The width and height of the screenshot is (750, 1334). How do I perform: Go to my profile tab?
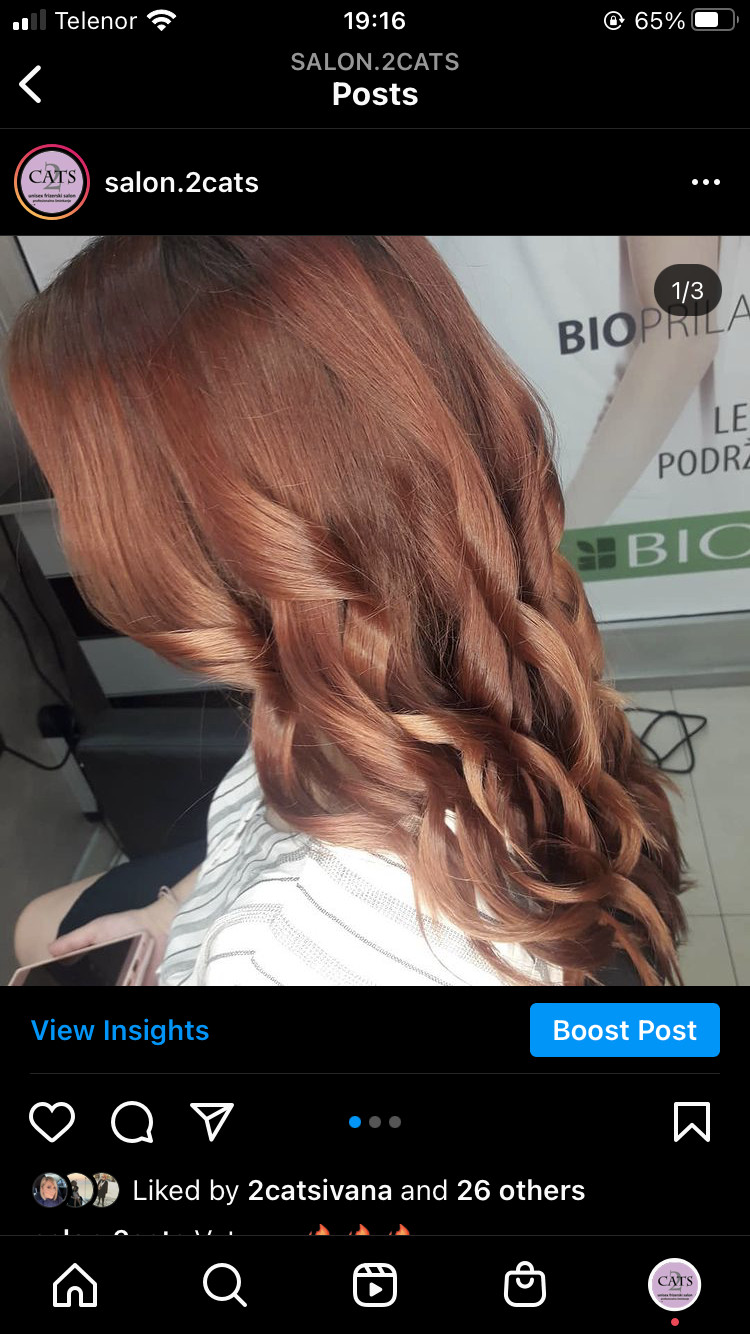675,1285
